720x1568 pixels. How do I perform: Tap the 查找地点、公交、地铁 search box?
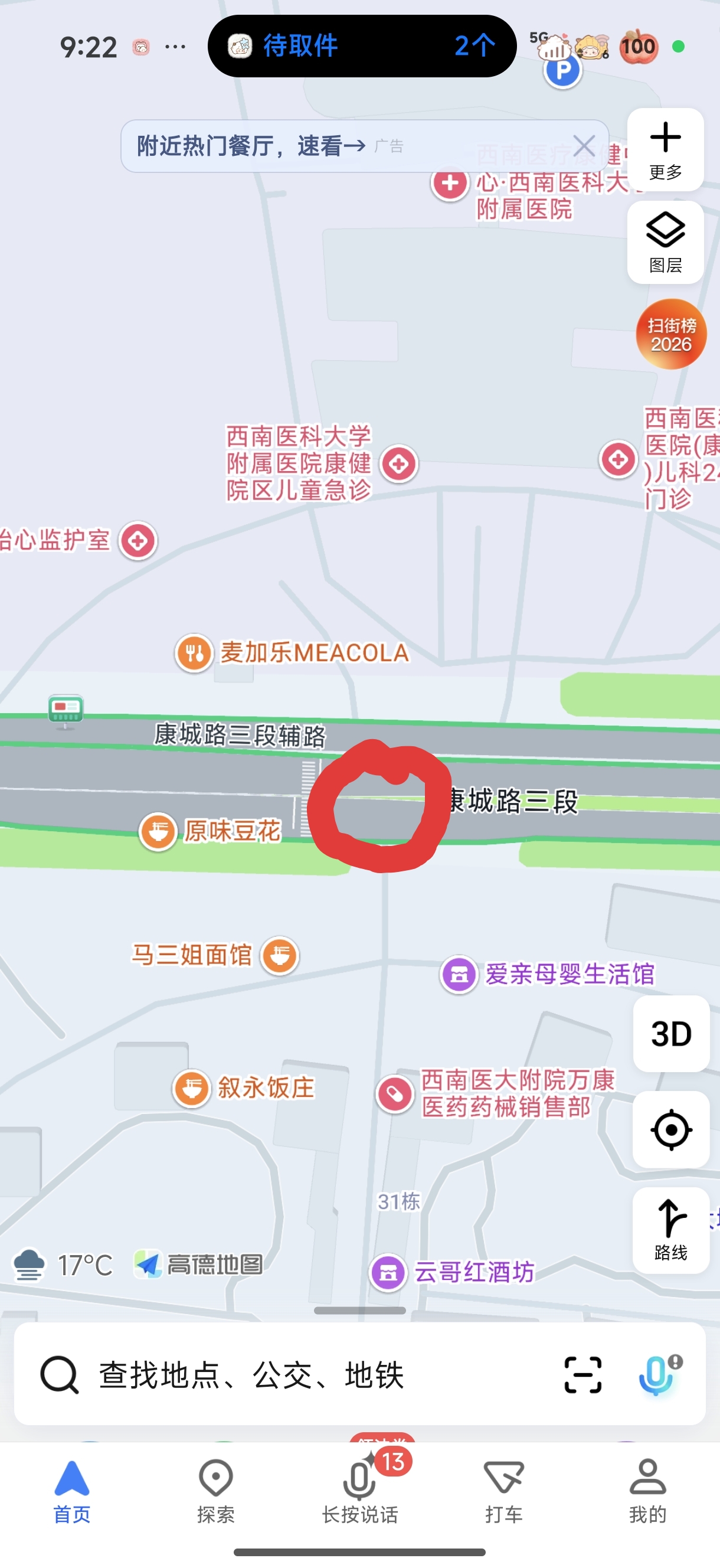click(305, 1374)
